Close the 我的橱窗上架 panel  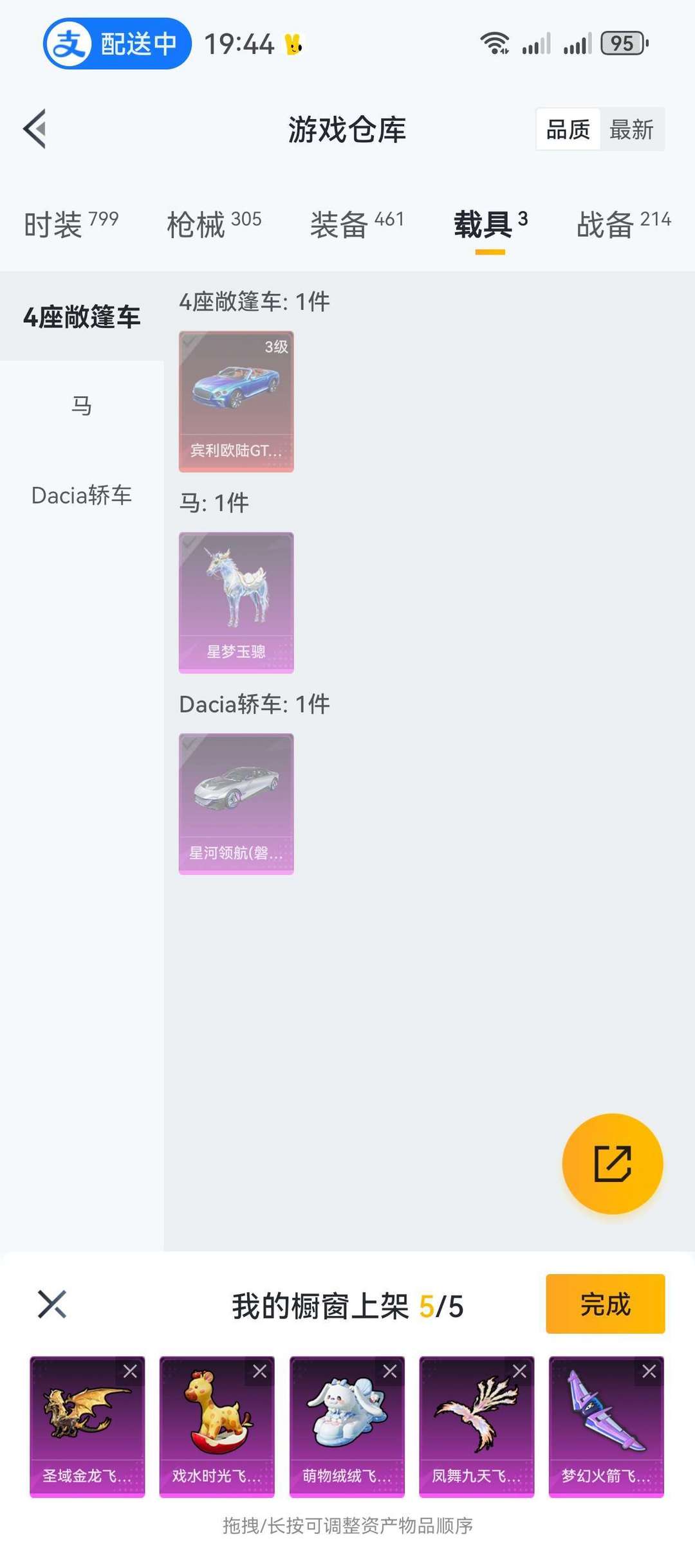point(52,1305)
